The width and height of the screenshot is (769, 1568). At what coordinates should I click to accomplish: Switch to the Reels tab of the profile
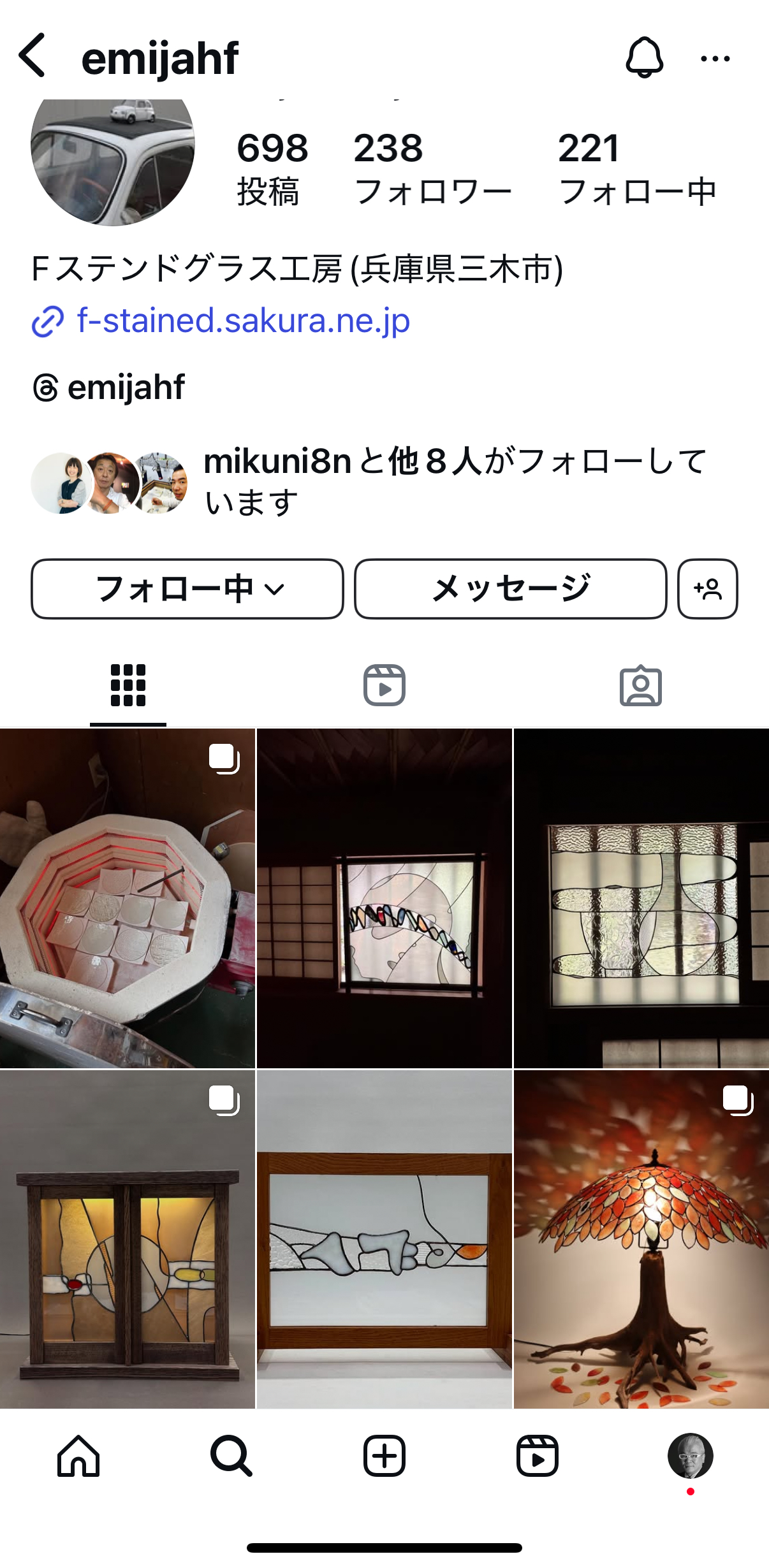pyautogui.click(x=384, y=685)
